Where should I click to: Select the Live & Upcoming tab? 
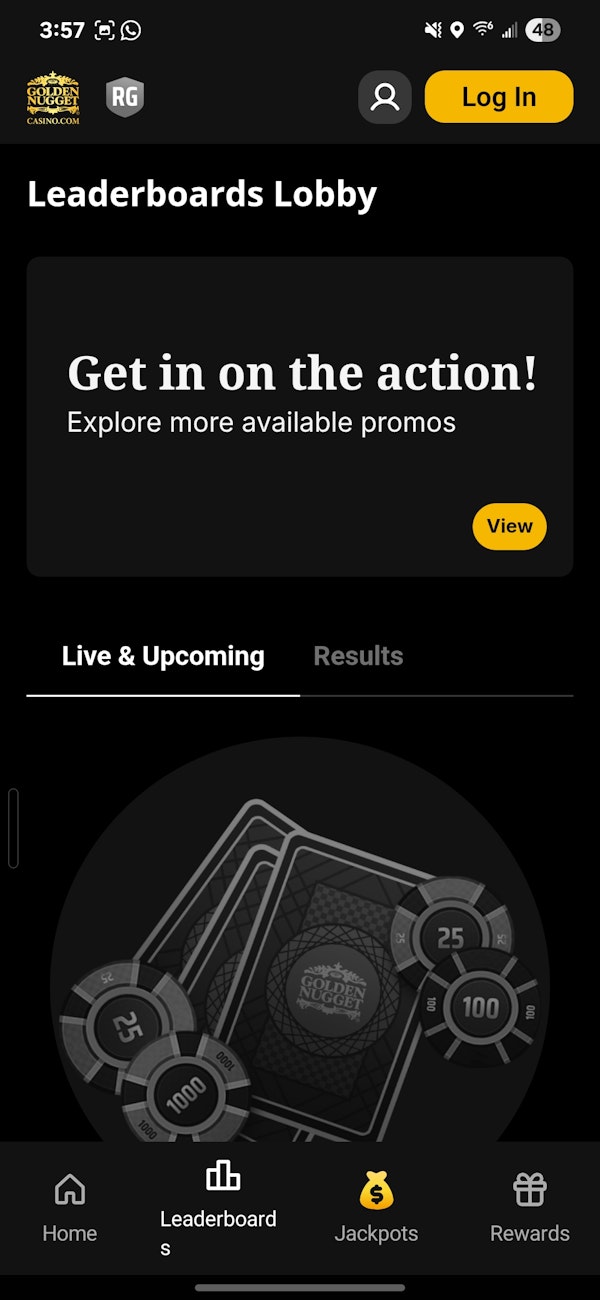point(163,656)
